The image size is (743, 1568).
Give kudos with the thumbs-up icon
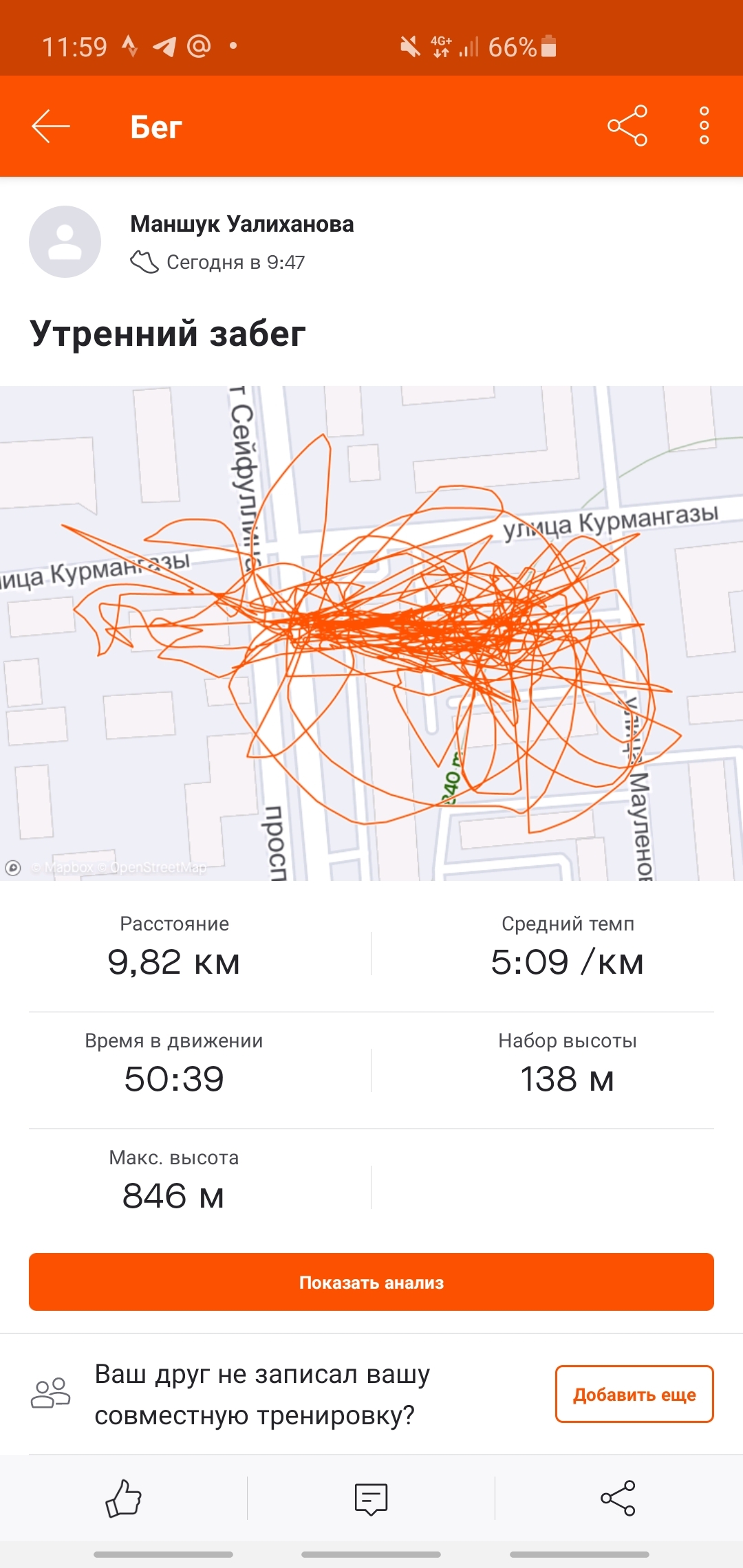[124, 1498]
